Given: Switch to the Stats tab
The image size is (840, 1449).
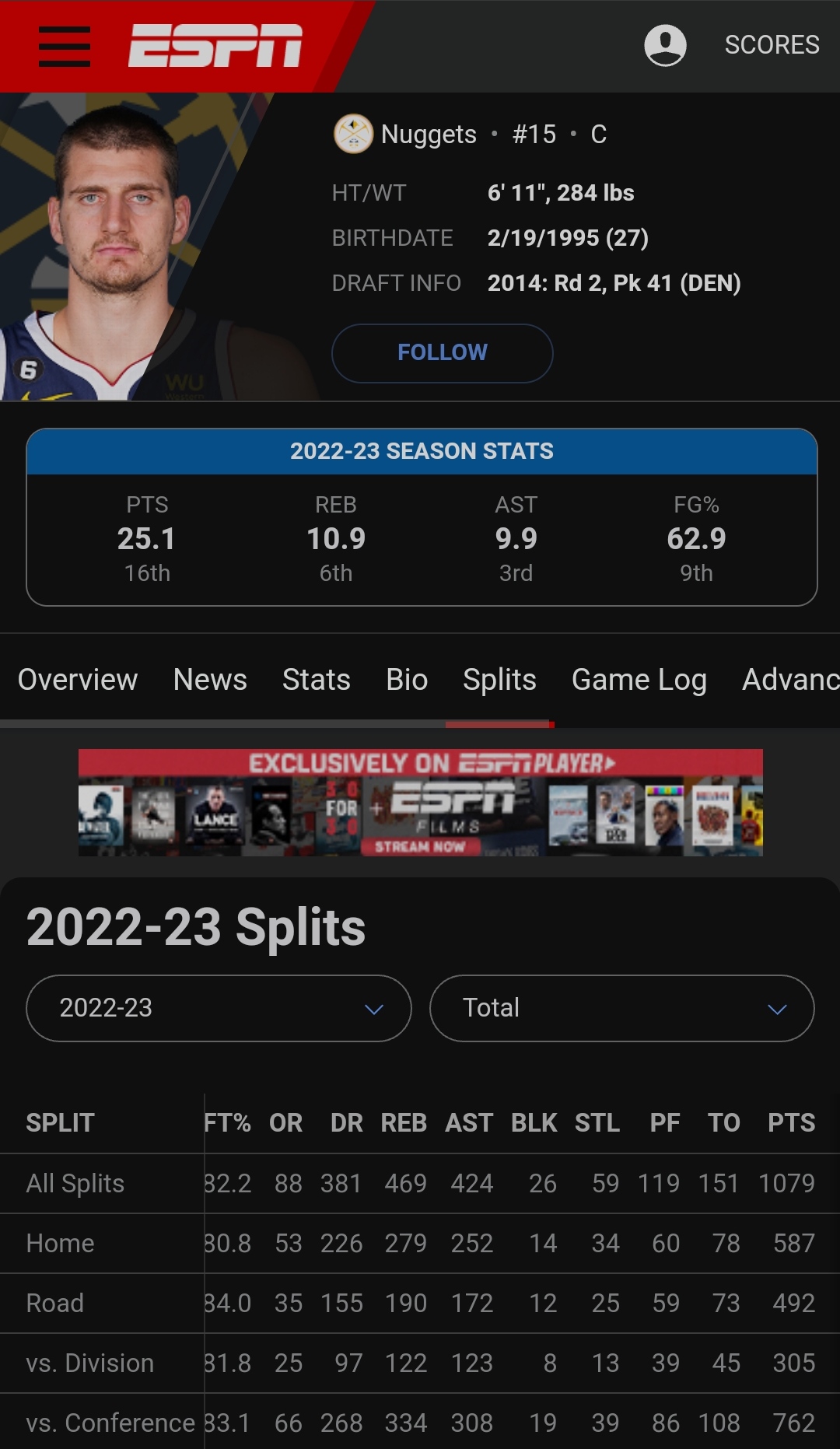Looking at the screenshot, I should (316, 680).
